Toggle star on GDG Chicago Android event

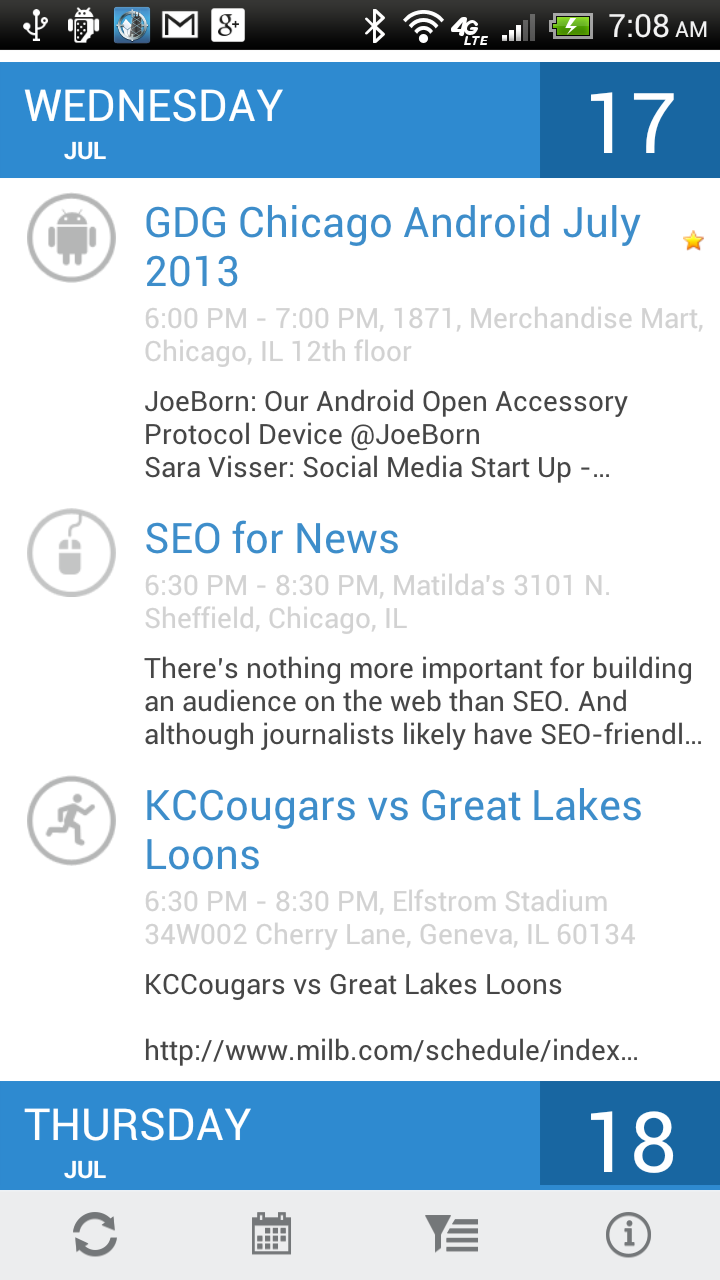(x=693, y=240)
